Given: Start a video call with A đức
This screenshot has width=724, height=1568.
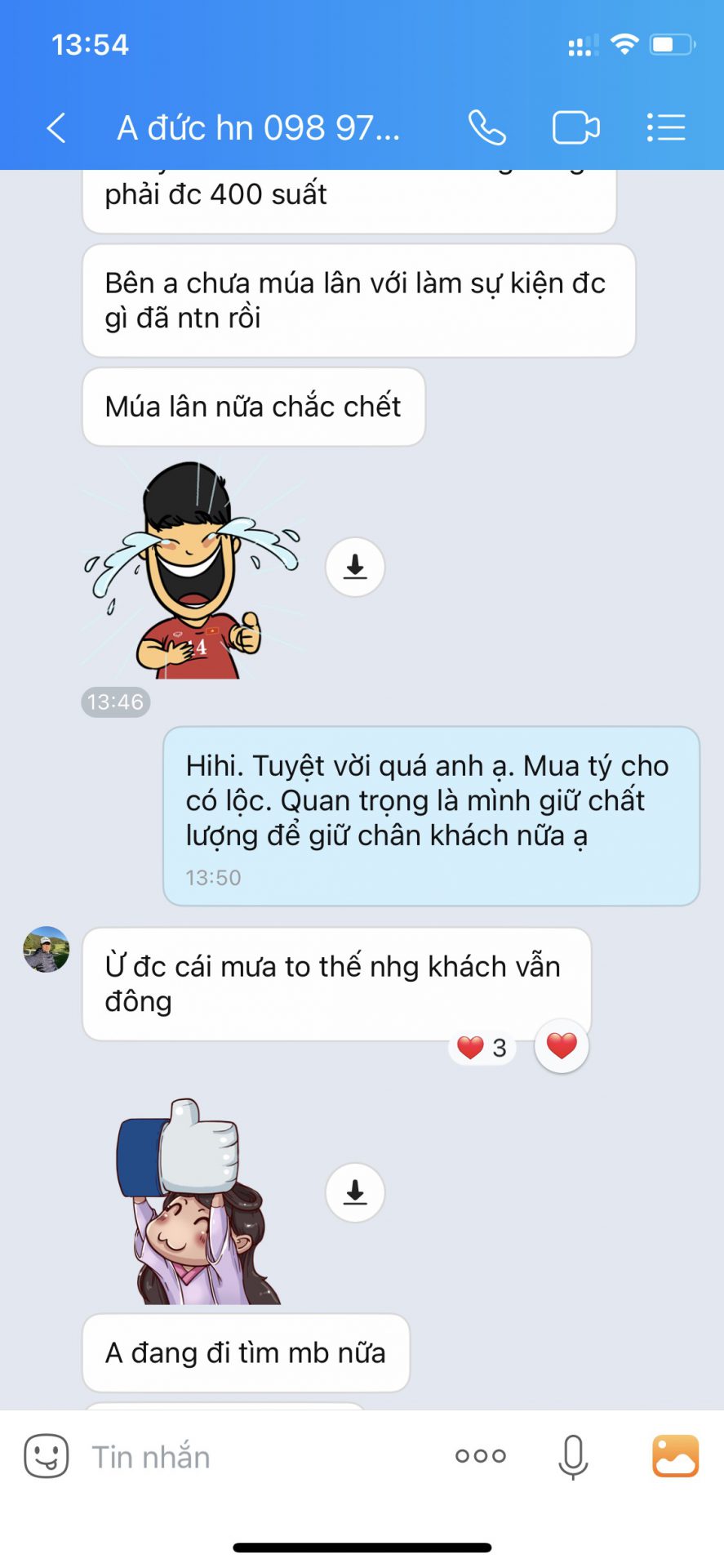Looking at the screenshot, I should [x=575, y=128].
